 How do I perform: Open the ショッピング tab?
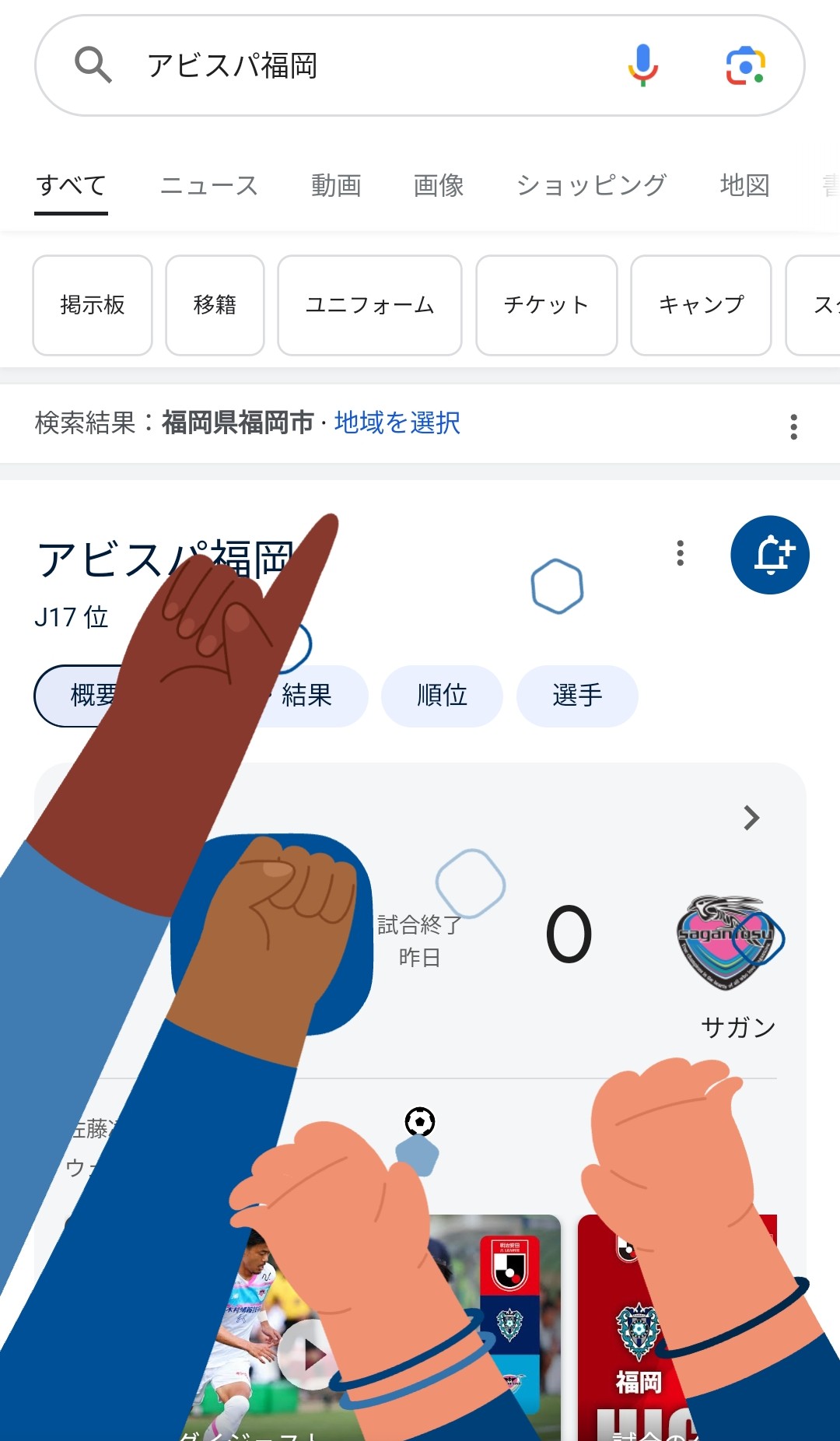[x=591, y=185]
